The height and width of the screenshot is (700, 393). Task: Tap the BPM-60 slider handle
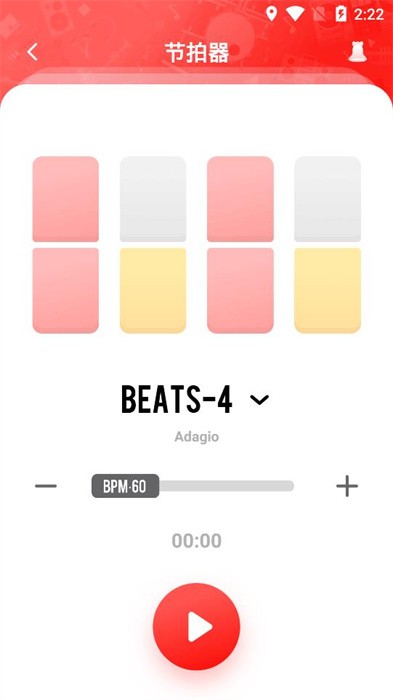(x=125, y=486)
